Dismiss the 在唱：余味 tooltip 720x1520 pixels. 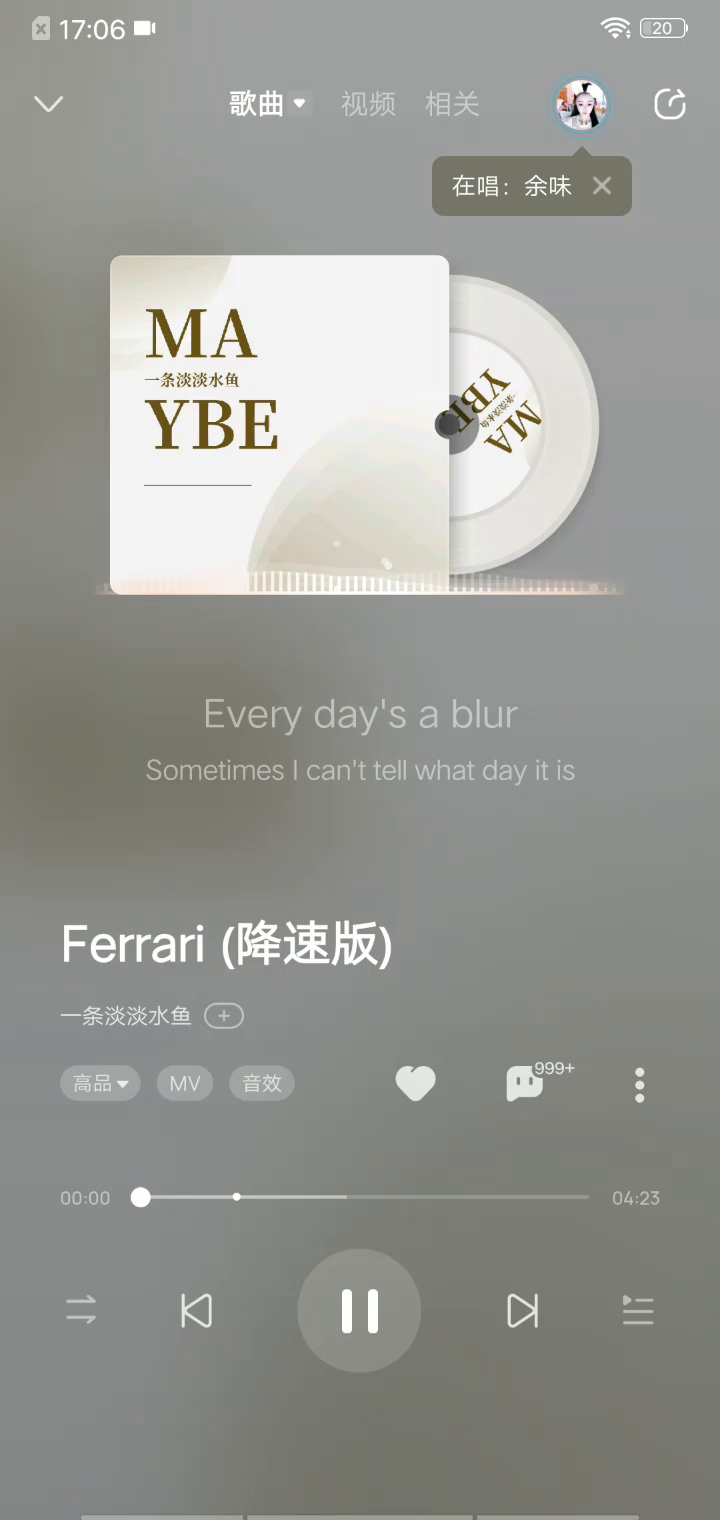(x=601, y=186)
